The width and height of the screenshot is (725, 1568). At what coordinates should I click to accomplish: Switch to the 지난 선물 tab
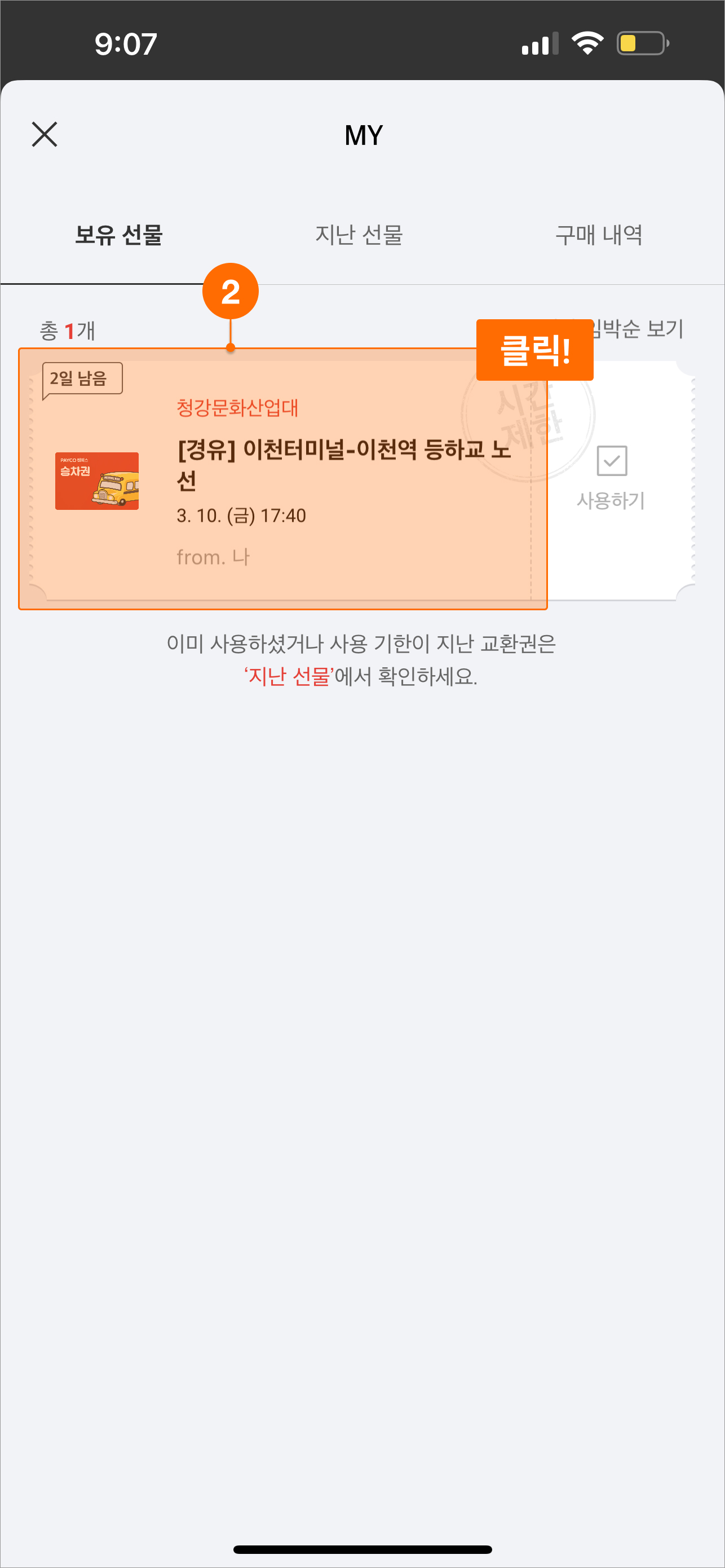tap(359, 235)
